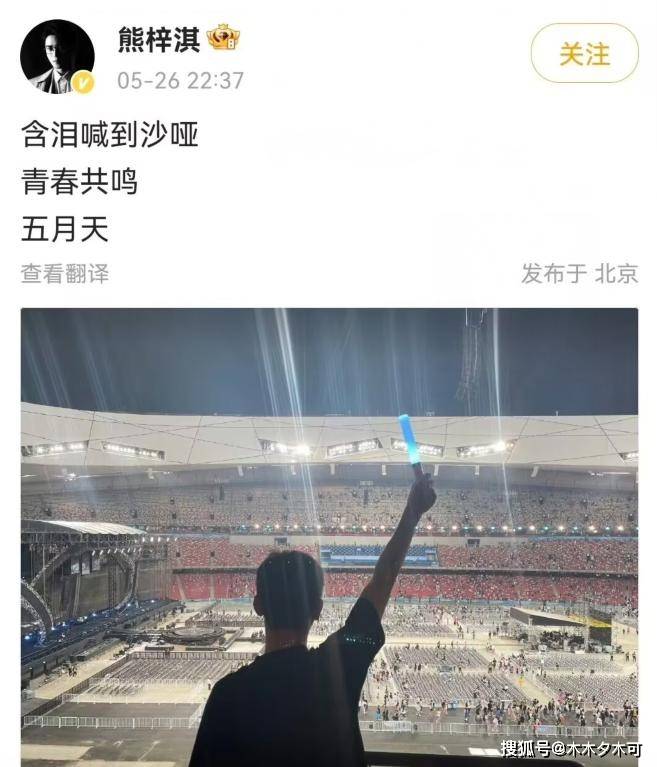Tap 查看翻译 to translate the post
The height and width of the screenshot is (767, 657).
click(x=65, y=273)
